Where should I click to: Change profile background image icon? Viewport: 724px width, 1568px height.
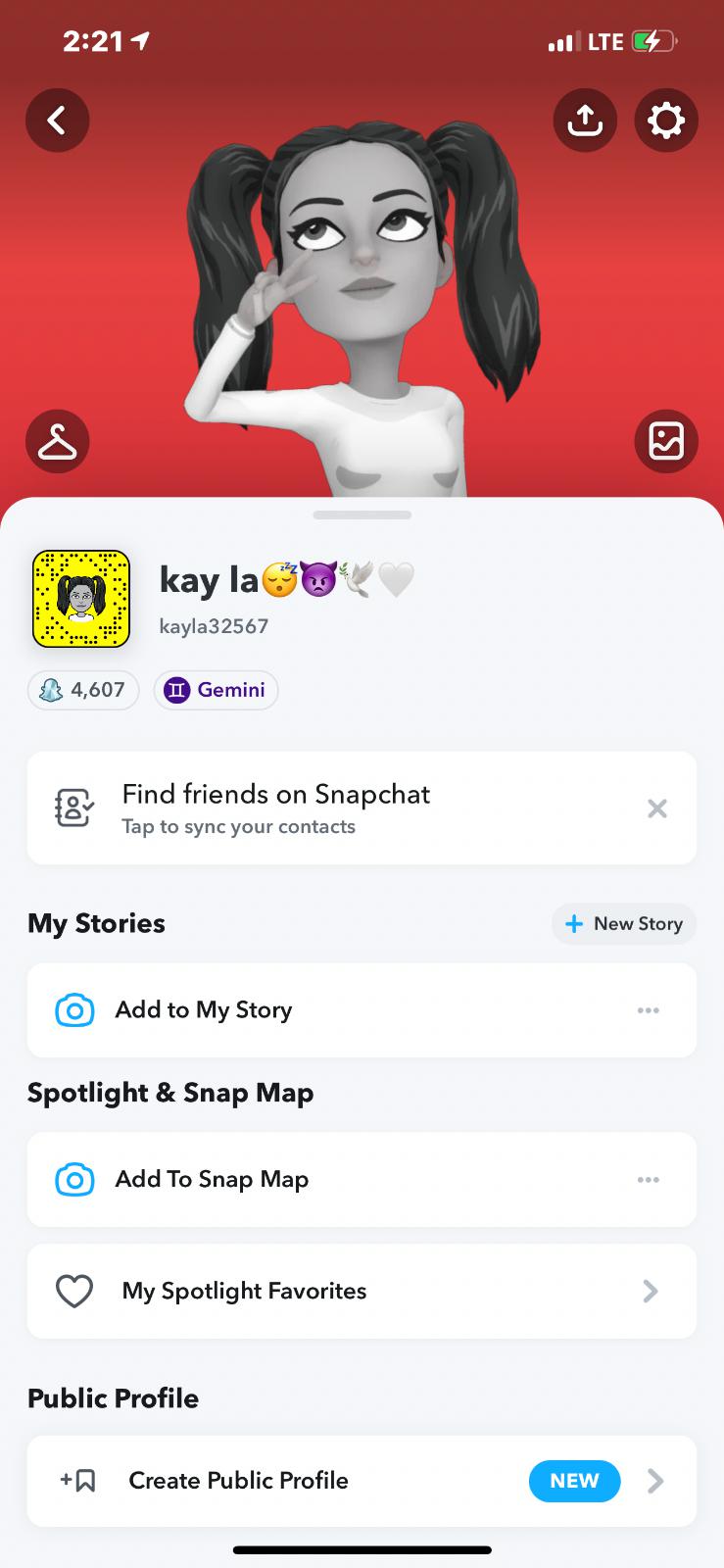[666, 442]
